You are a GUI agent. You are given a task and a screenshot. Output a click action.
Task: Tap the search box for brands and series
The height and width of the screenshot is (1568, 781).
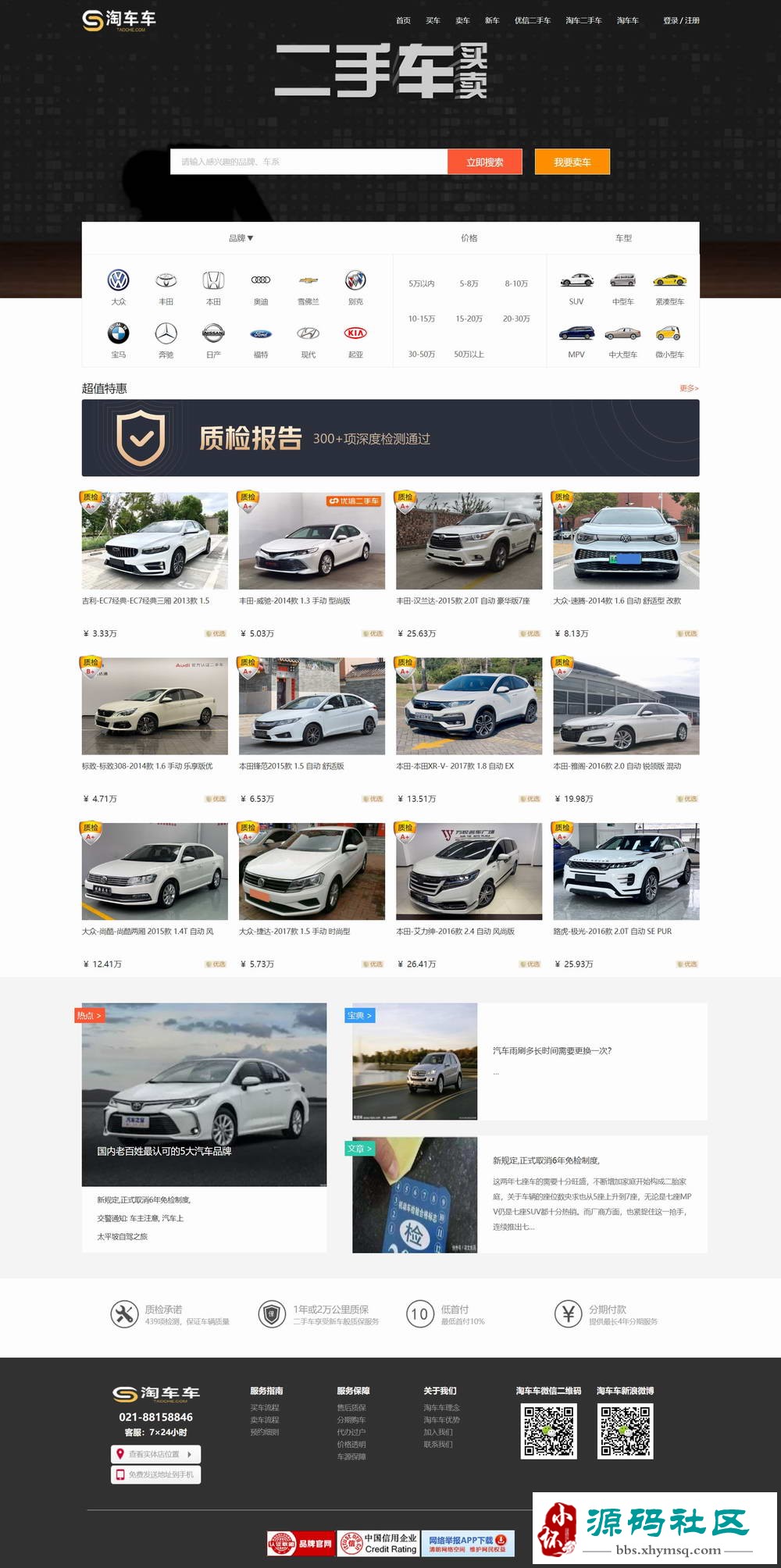click(308, 162)
